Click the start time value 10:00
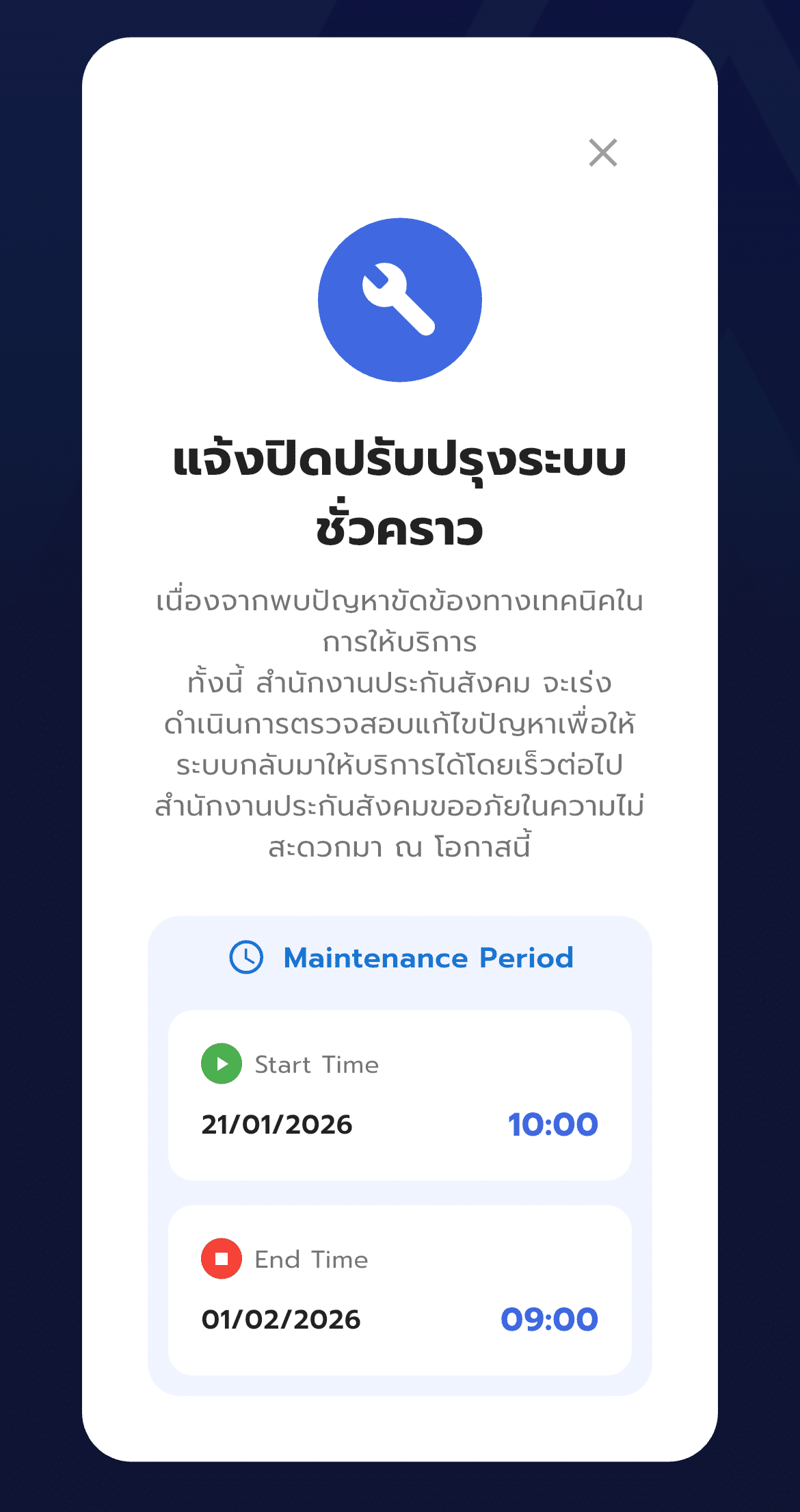Viewport: 800px width, 1512px height. point(552,1123)
